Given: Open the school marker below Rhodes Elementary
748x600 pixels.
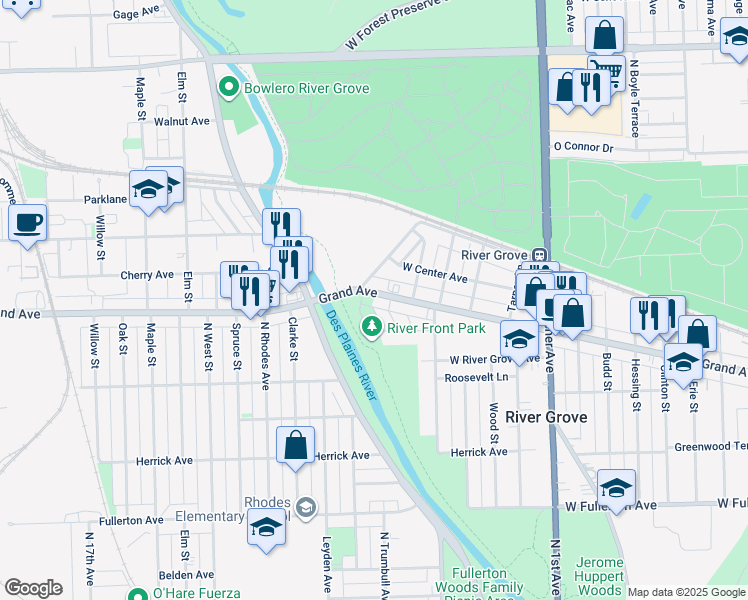Looking at the screenshot, I should (267, 530).
